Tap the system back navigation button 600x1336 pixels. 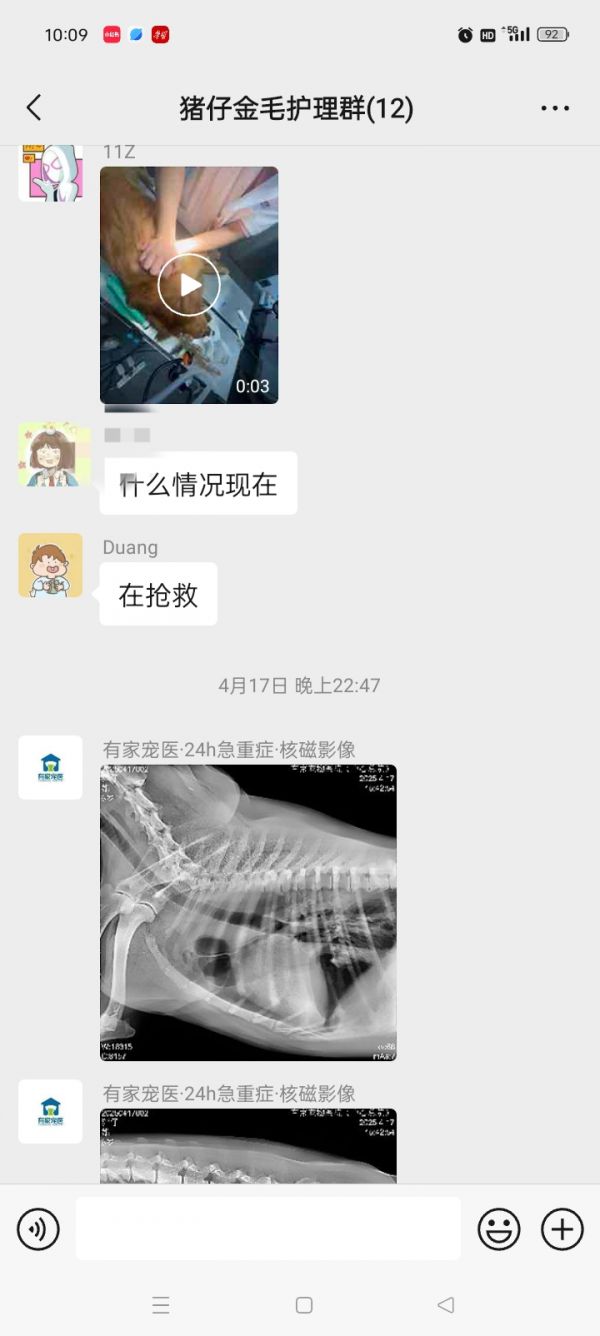click(446, 1305)
